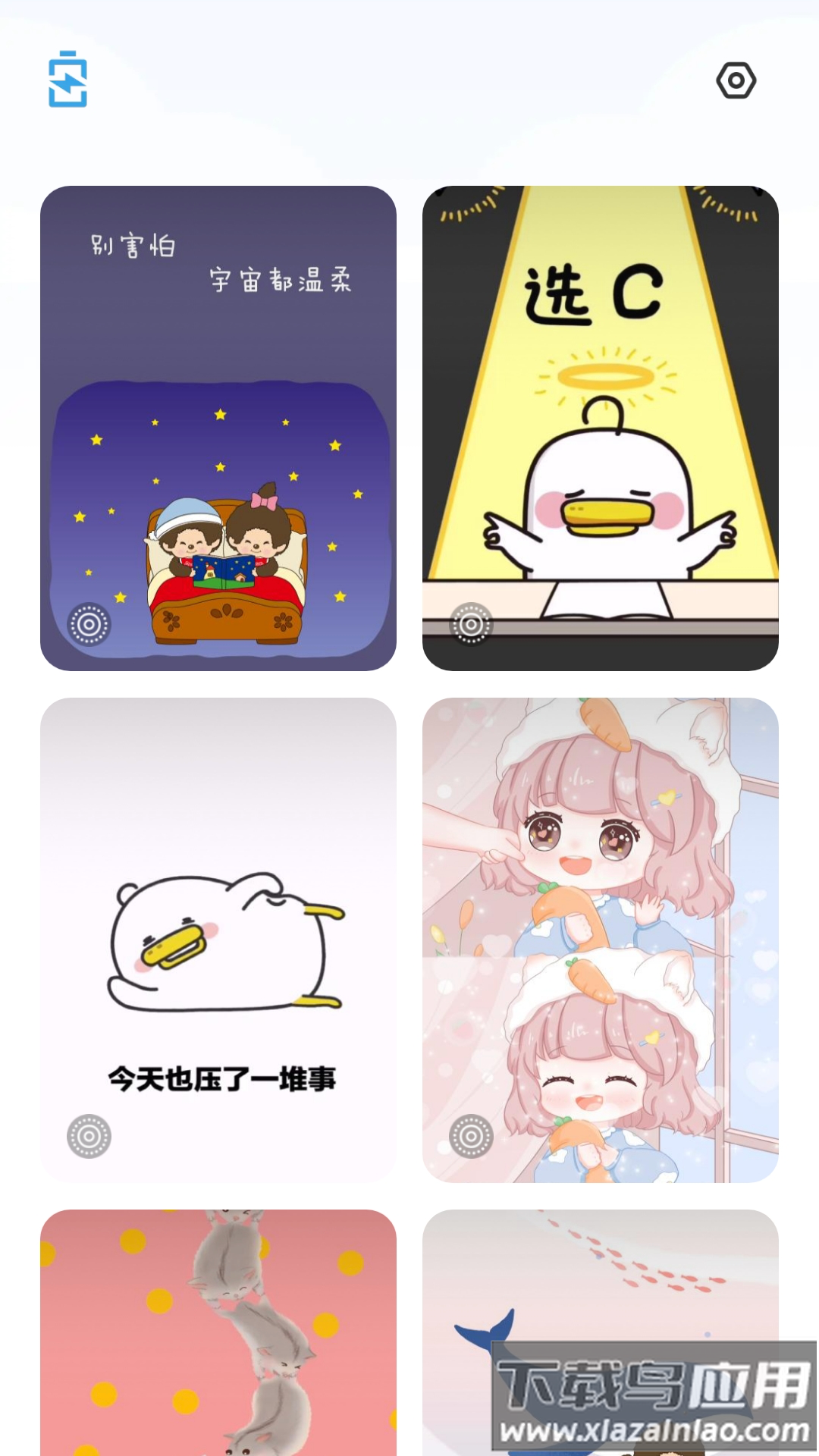Screen dimensions: 819x1456
Task: Tap the animation badge on the carrot girl wallpaper
Action: 470,1137
